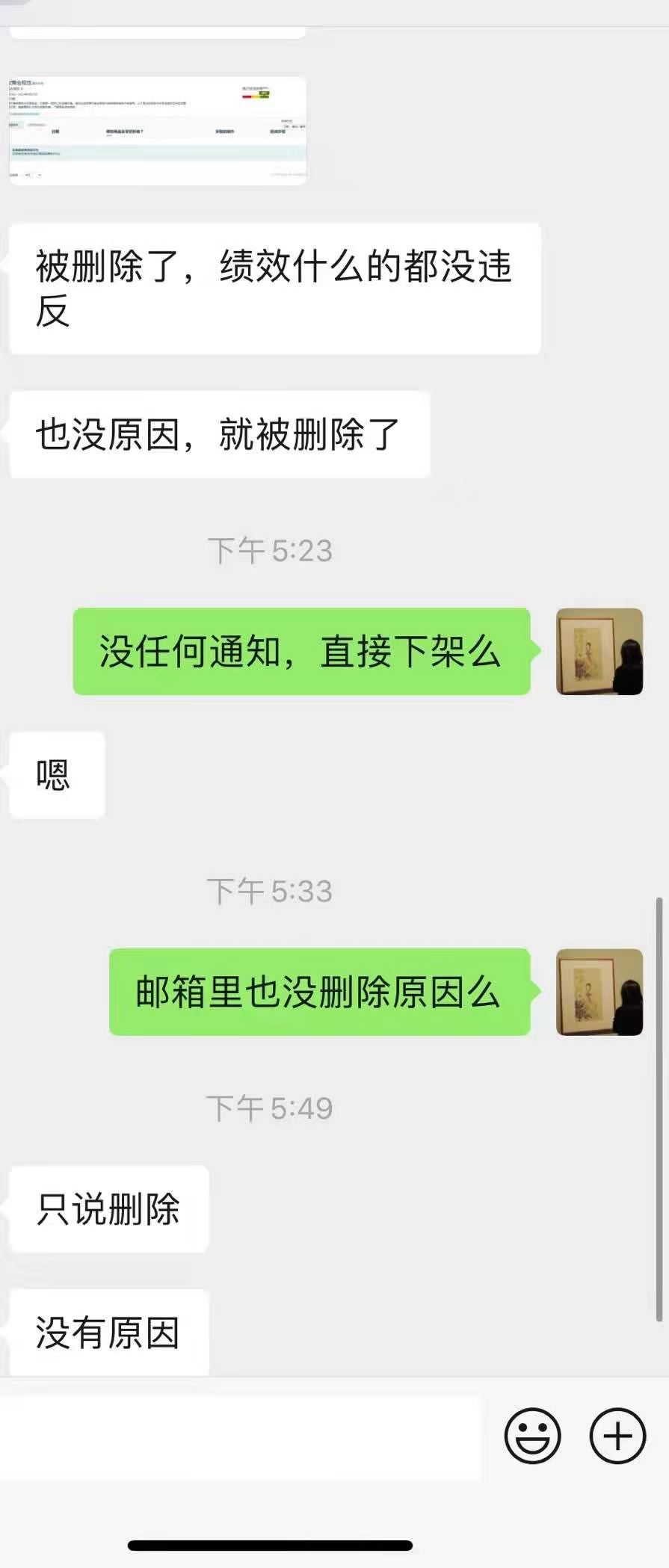Tap avatar beside message 没任何通知，直接下架么
Screen dimensions: 669x1568
click(599, 652)
